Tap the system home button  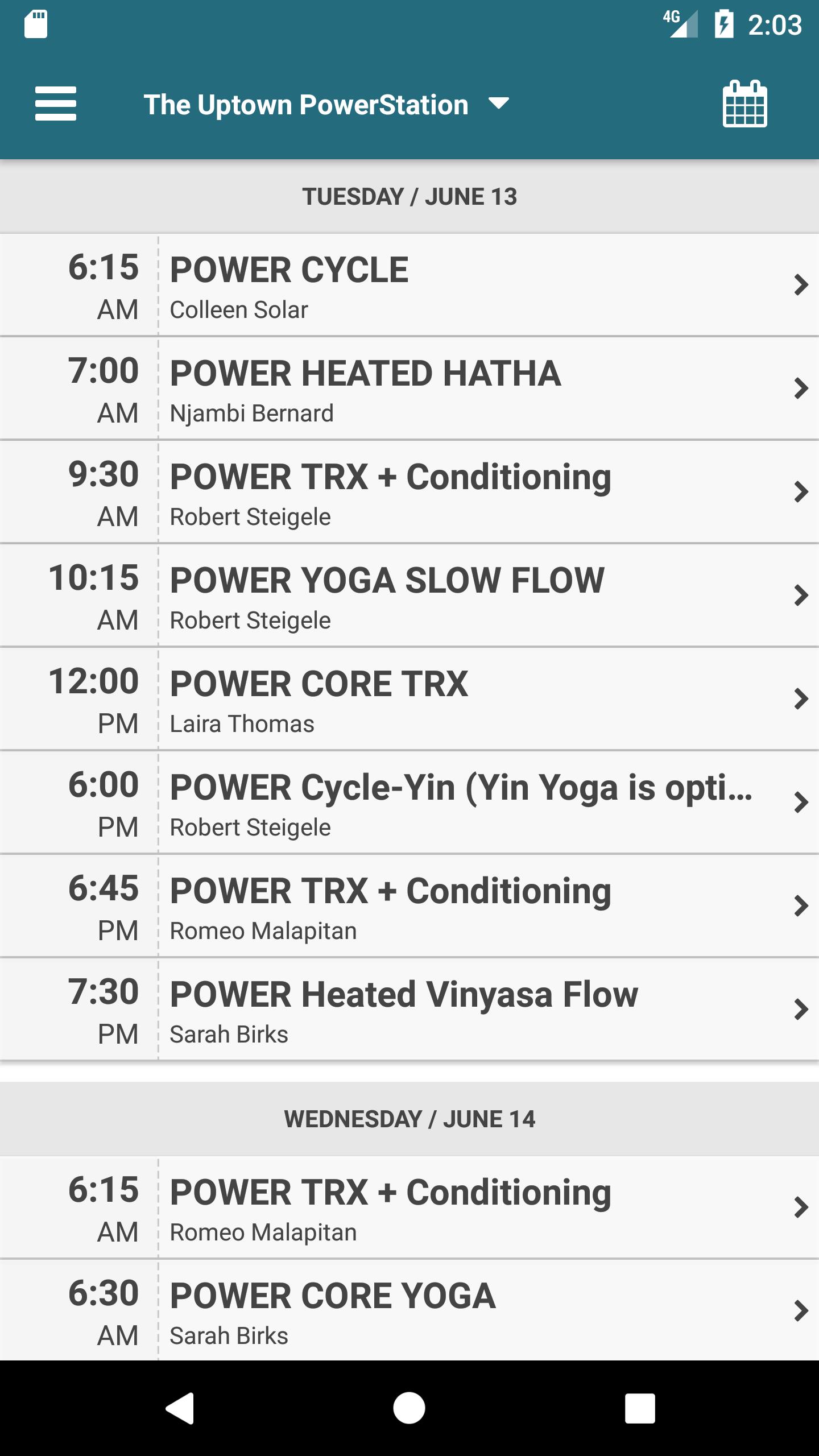click(x=409, y=1408)
